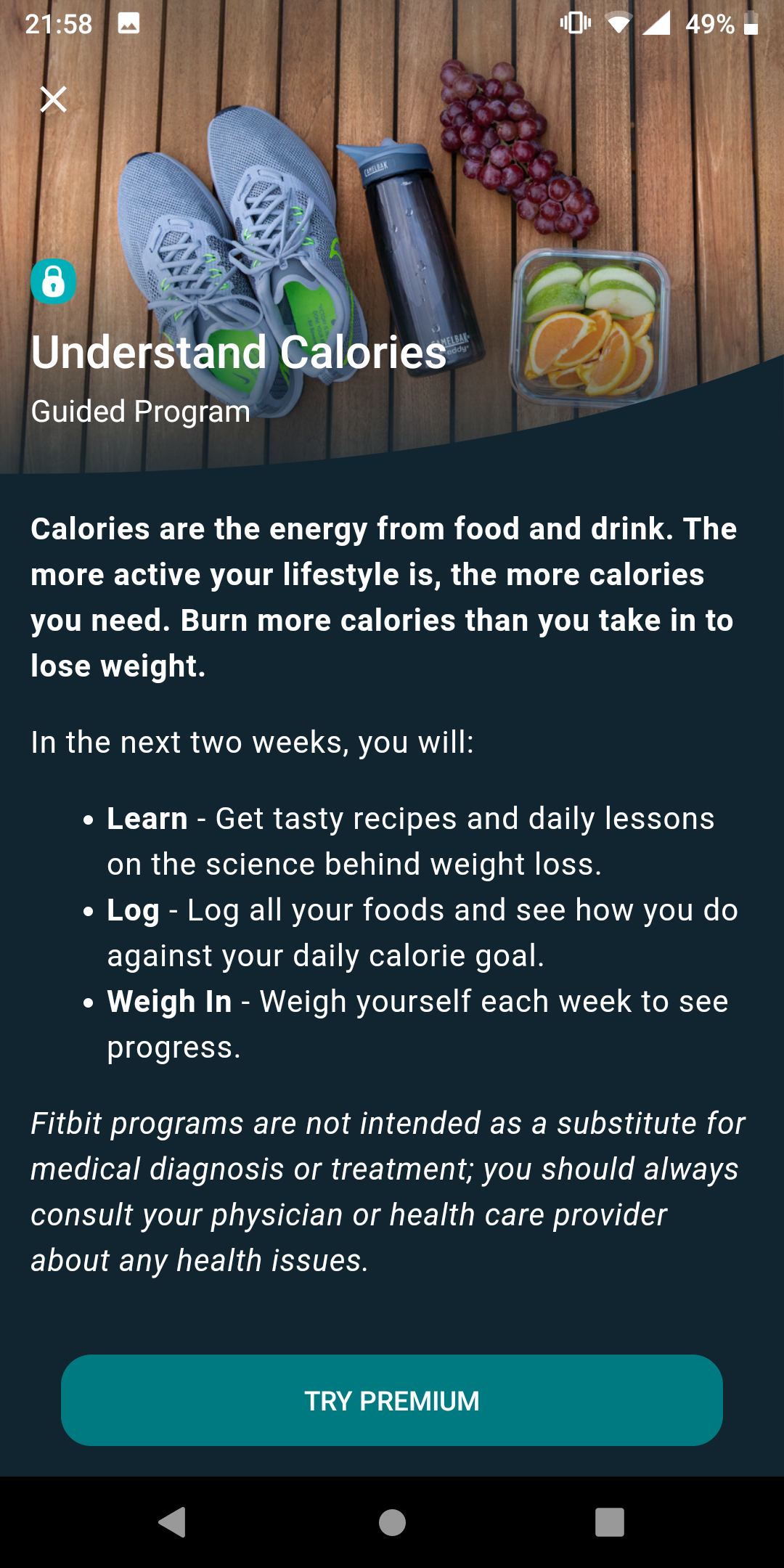The image size is (784, 1568).
Task: Go back using the system back button
Action: coord(173,1522)
